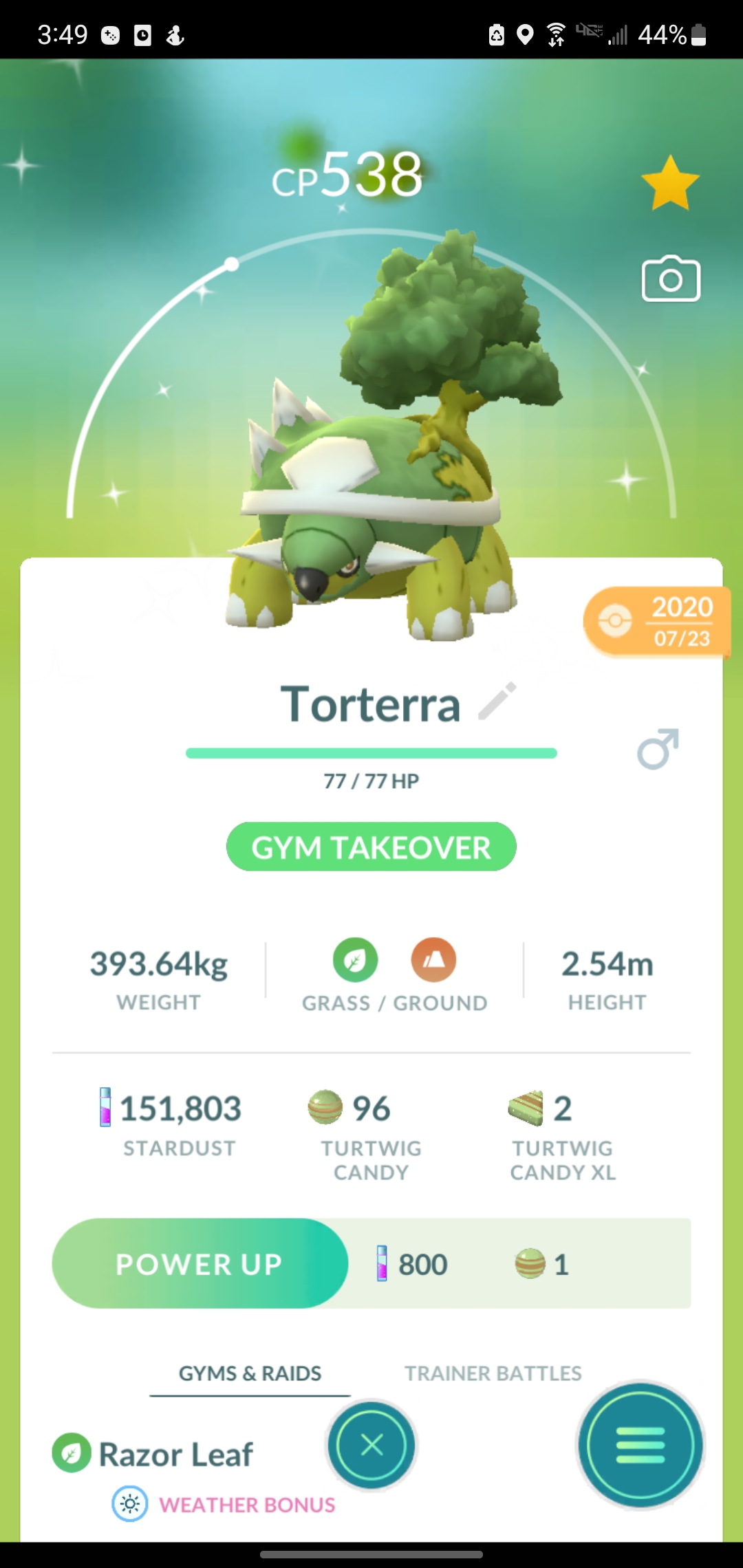Switch to the Trainer Battles tab

coord(493,1373)
